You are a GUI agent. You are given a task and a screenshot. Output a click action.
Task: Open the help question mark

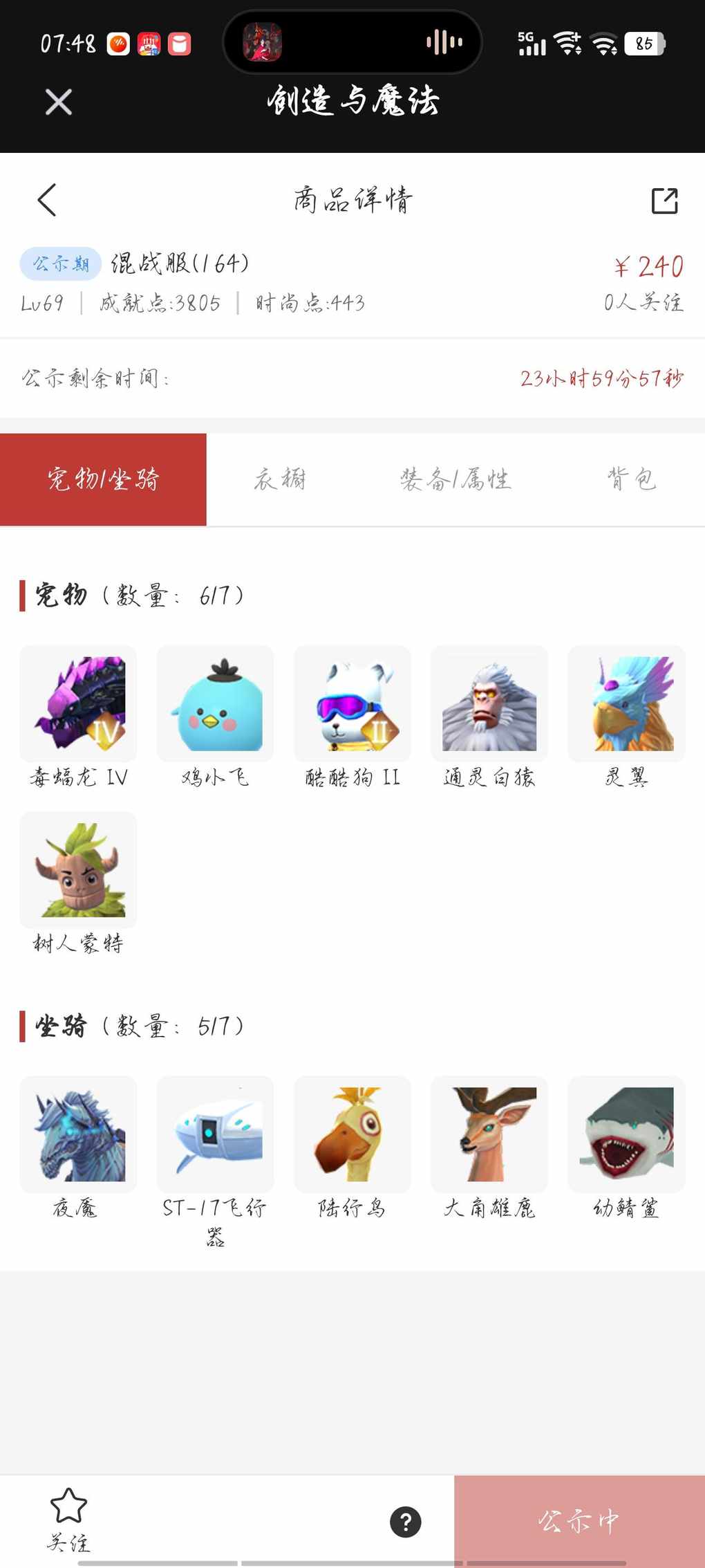pos(406,1522)
